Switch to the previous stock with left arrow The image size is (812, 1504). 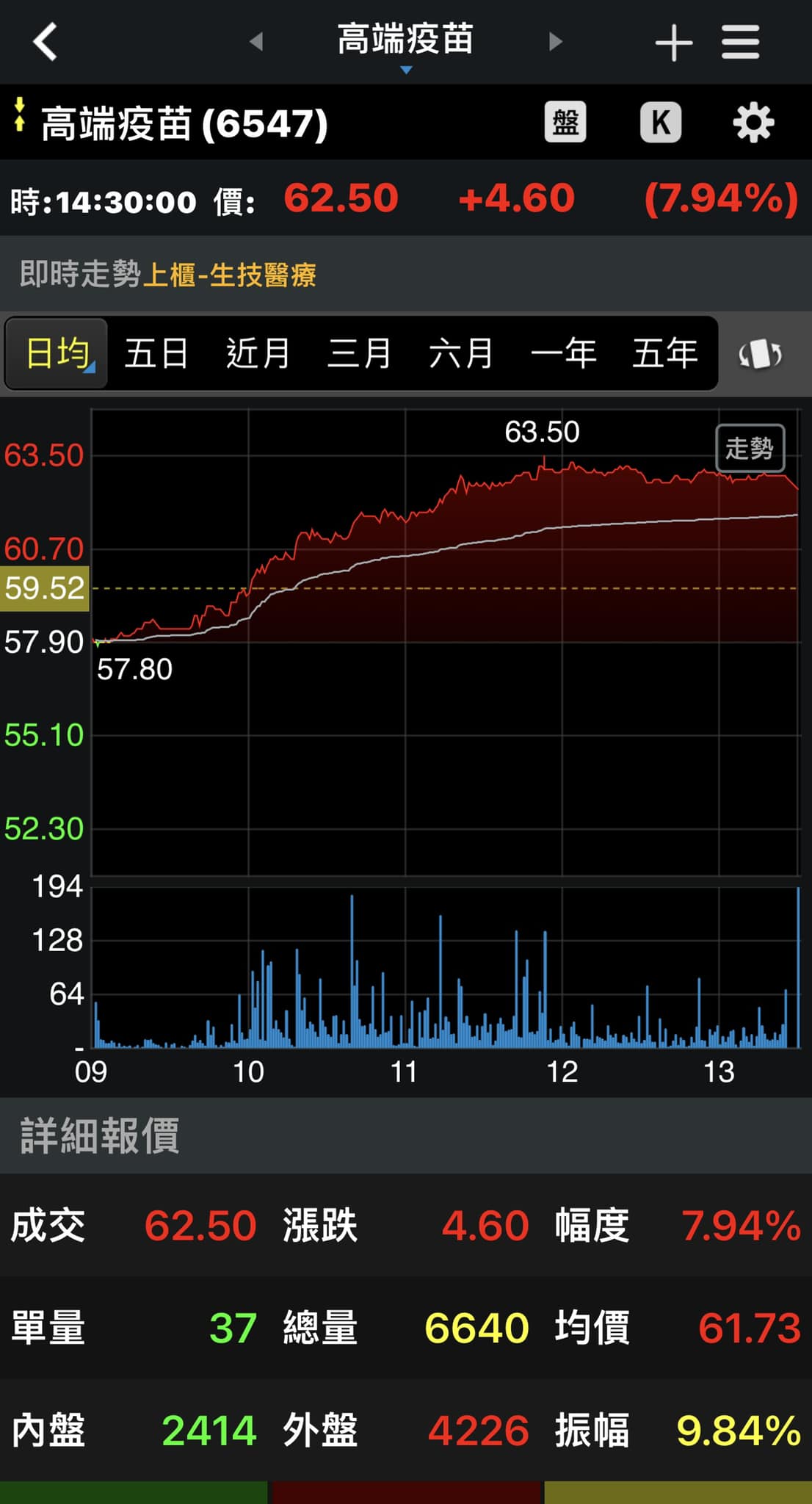[x=256, y=41]
